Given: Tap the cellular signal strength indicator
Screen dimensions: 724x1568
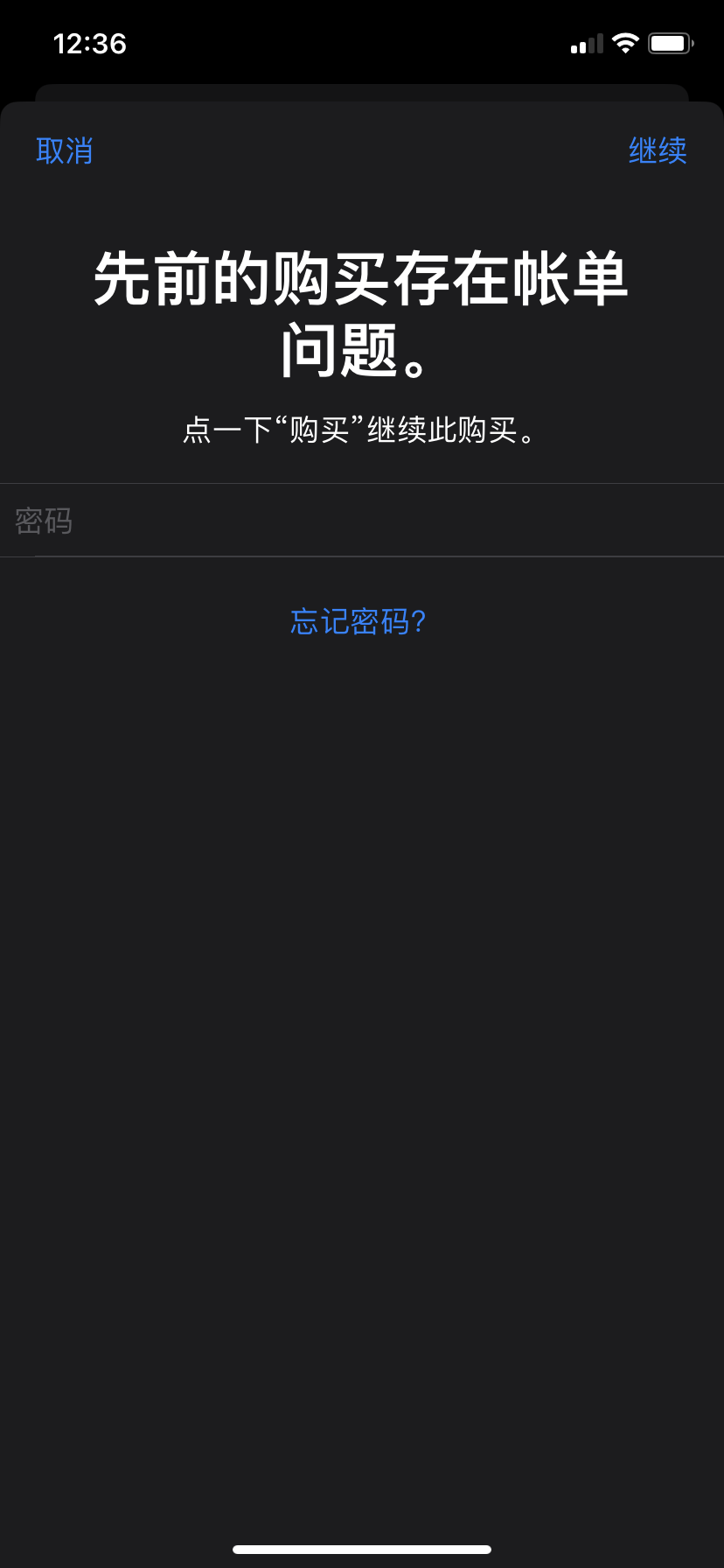Looking at the screenshot, I should click(x=586, y=42).
